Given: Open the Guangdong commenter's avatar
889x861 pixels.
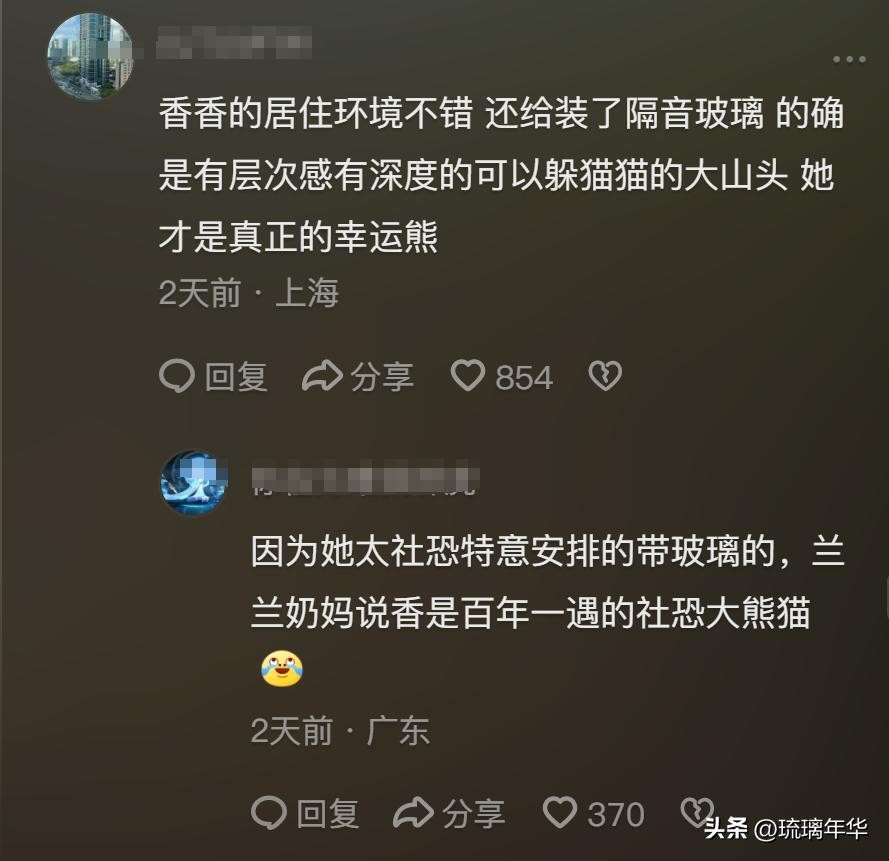Looking at the screenshot, I should pyautogui.click(x=194, y=482).
